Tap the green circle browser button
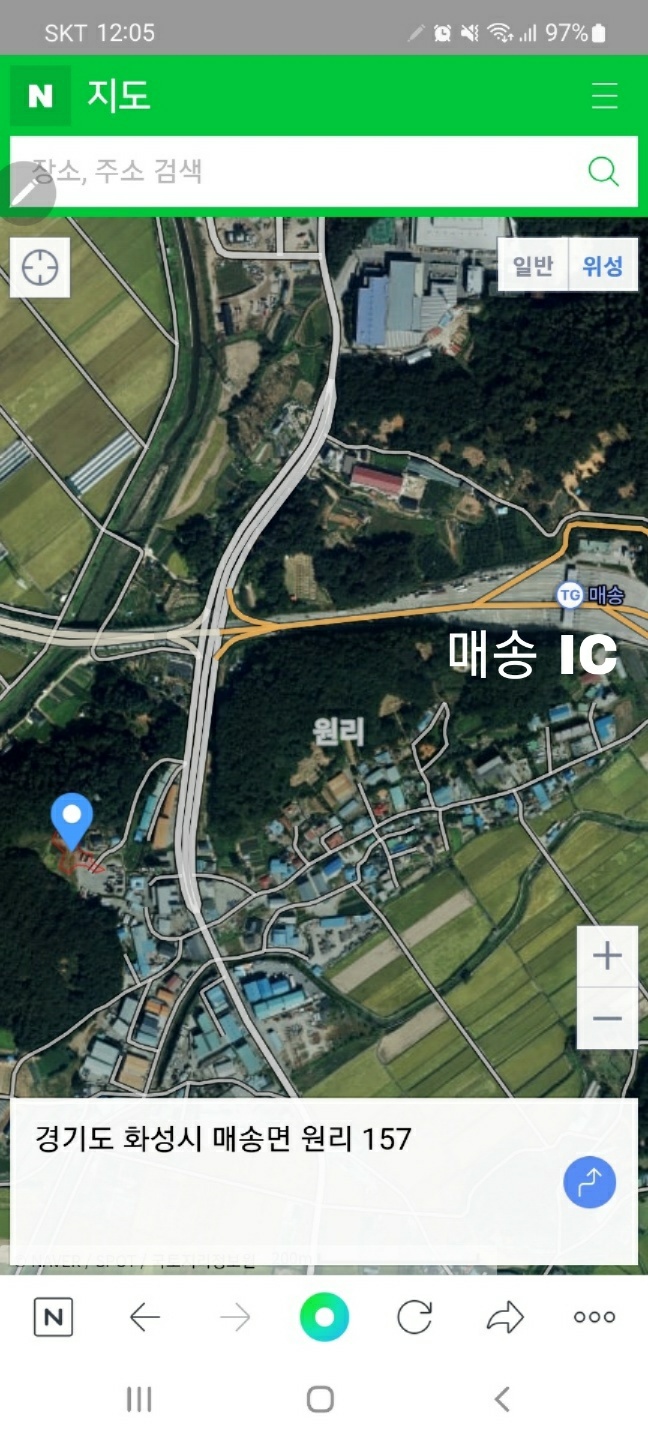Screen dimensions: 648x1440 (x=324, y=1317)
